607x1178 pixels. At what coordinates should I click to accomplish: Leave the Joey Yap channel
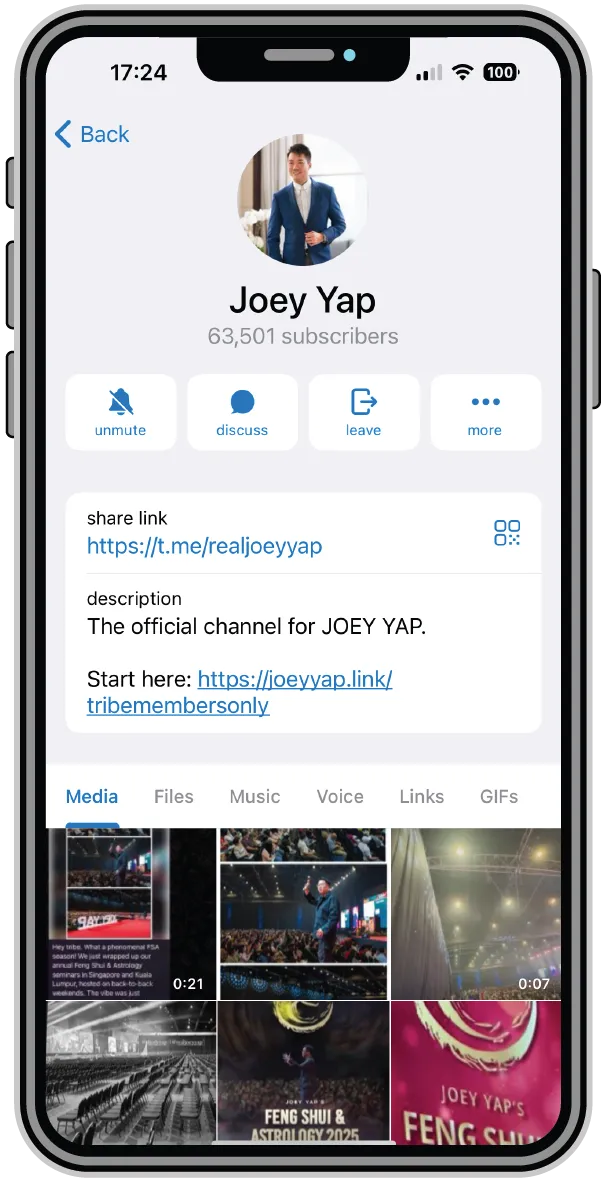[x=364, y=412]
